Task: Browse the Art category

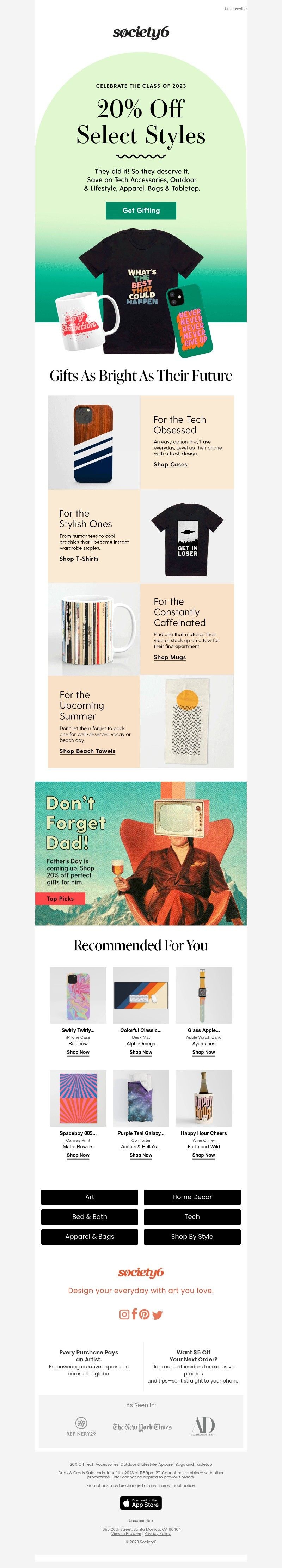Action: [x=90, y=1197]
